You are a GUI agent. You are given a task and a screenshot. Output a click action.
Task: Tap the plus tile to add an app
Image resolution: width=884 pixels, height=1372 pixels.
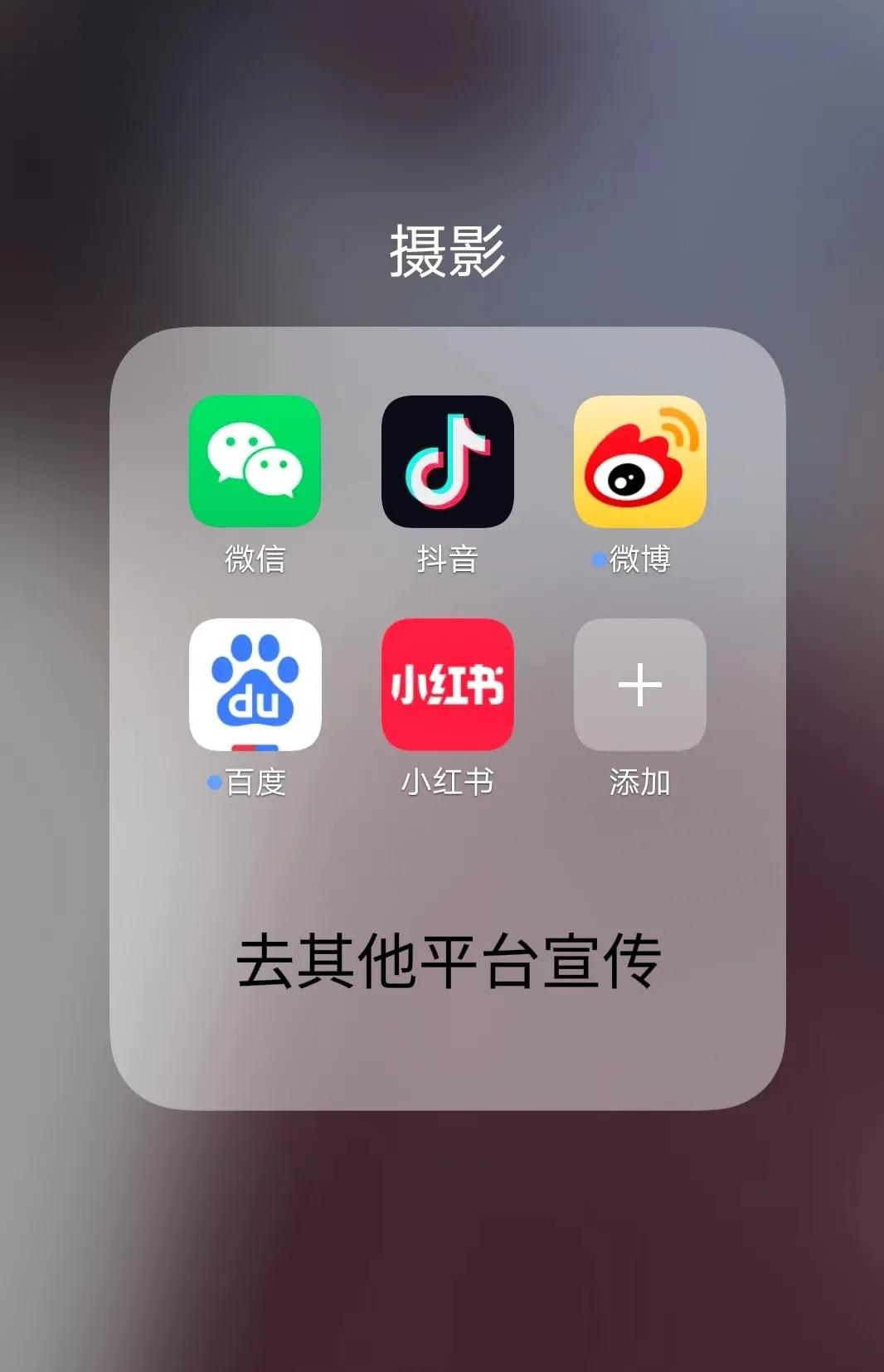click(x=640, y=686)
